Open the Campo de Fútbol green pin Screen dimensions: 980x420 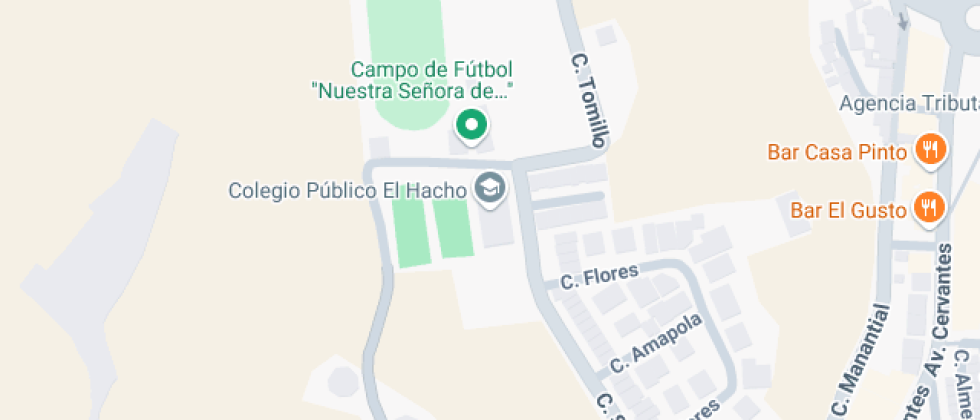pos(471,125)
